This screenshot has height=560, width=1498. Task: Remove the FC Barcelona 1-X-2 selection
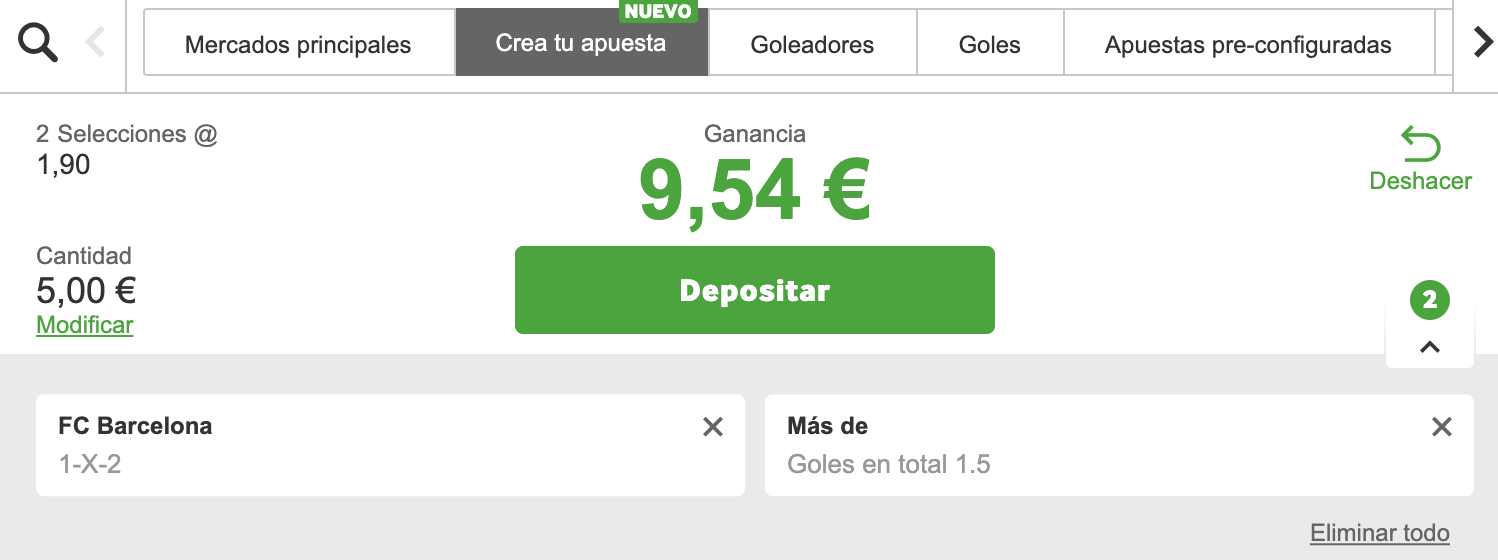click(712, 427)
